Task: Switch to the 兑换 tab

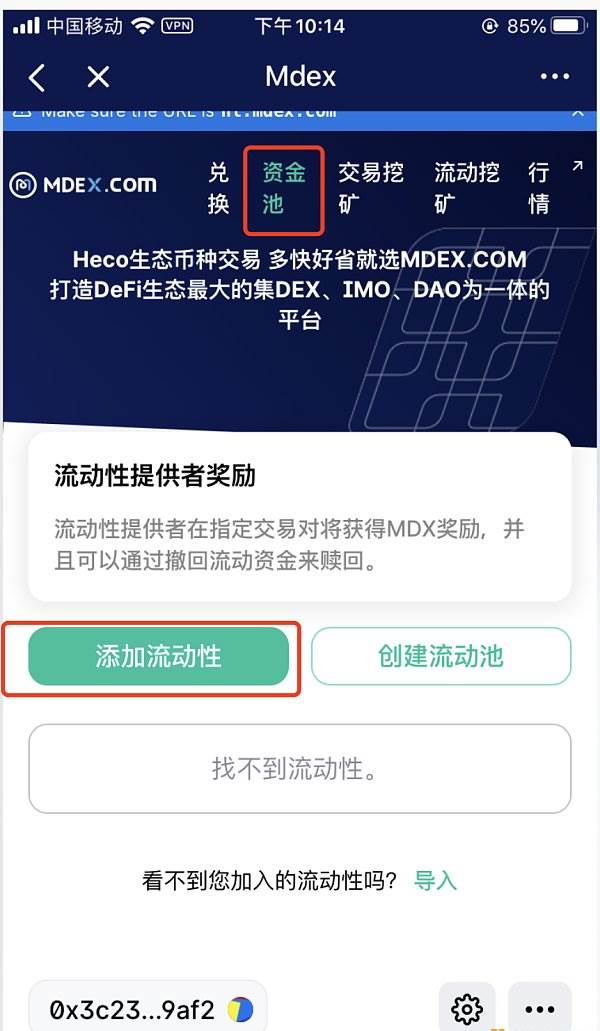Action: (x=219, y=187)
